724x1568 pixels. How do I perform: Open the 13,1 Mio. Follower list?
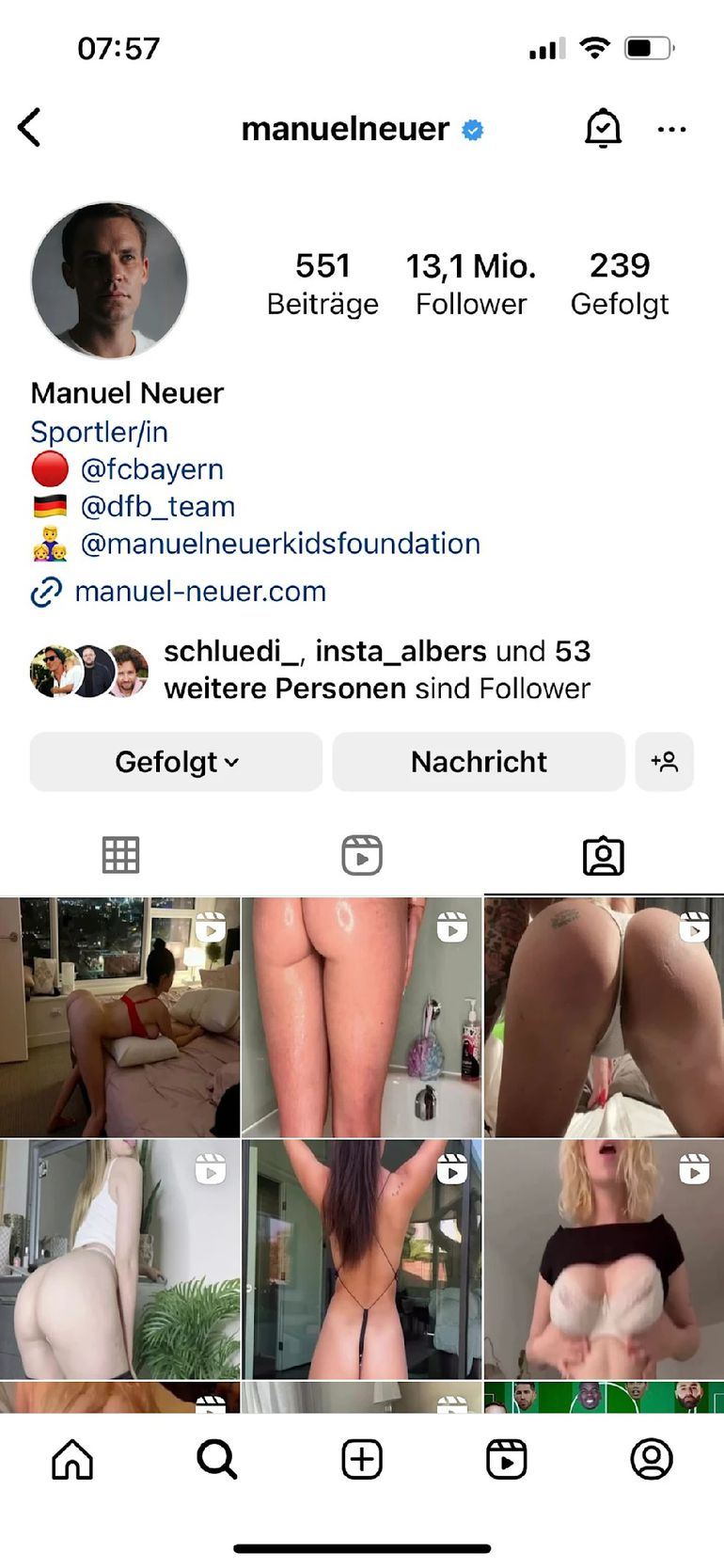pyautogui.click(x=471, y=283)
